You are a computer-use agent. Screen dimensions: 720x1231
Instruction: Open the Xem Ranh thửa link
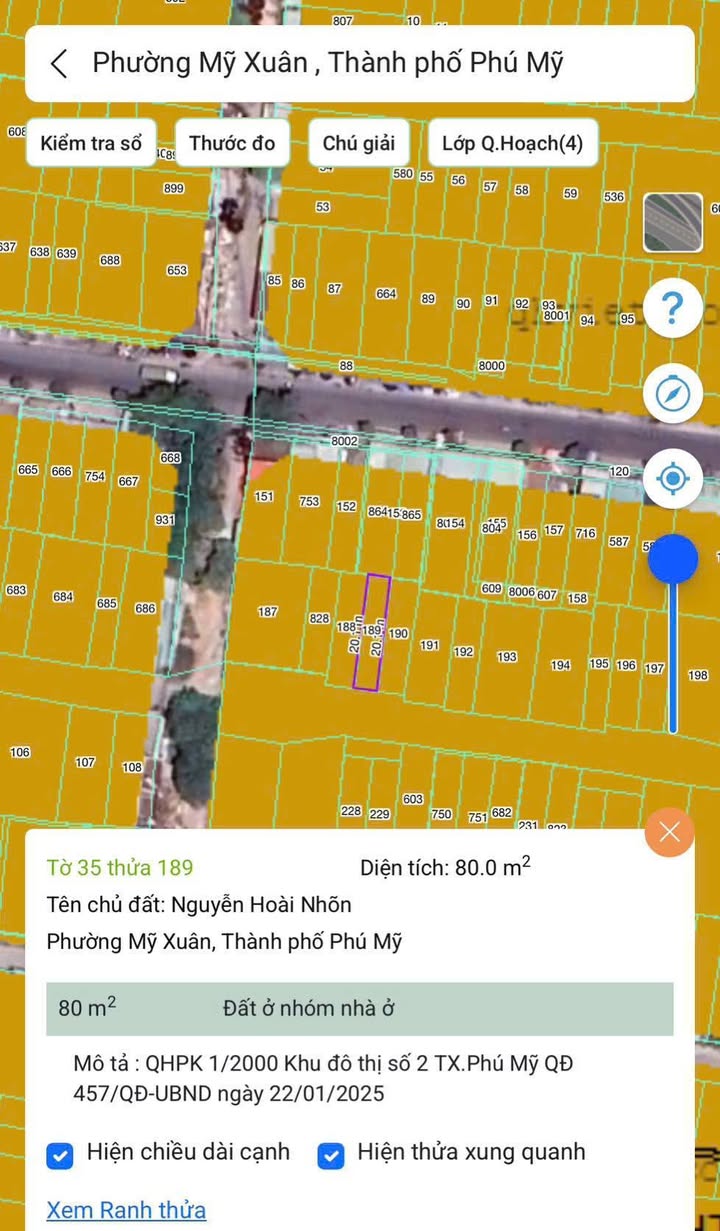tap(126, 1210)
